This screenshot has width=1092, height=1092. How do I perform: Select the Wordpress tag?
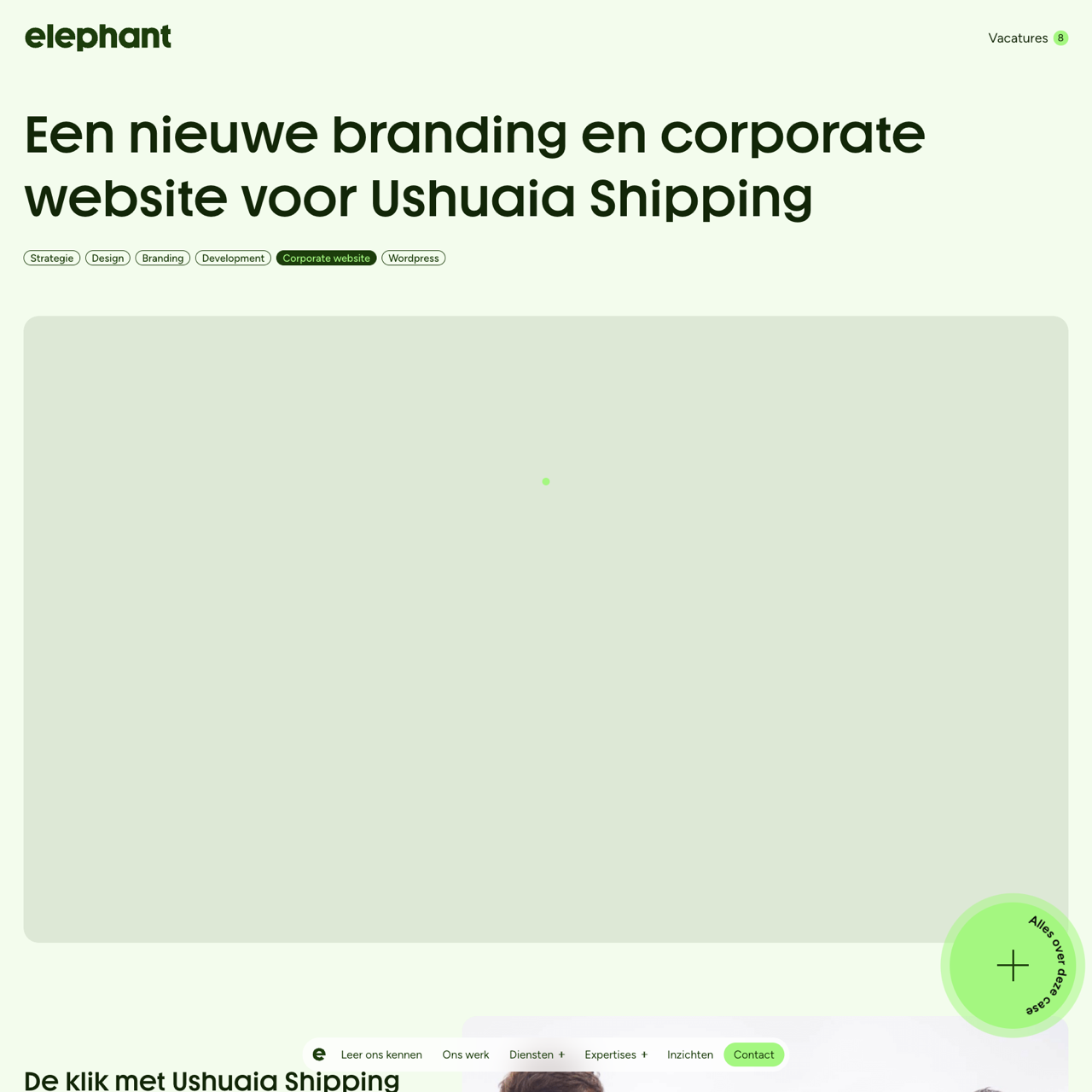click(414, 258)
